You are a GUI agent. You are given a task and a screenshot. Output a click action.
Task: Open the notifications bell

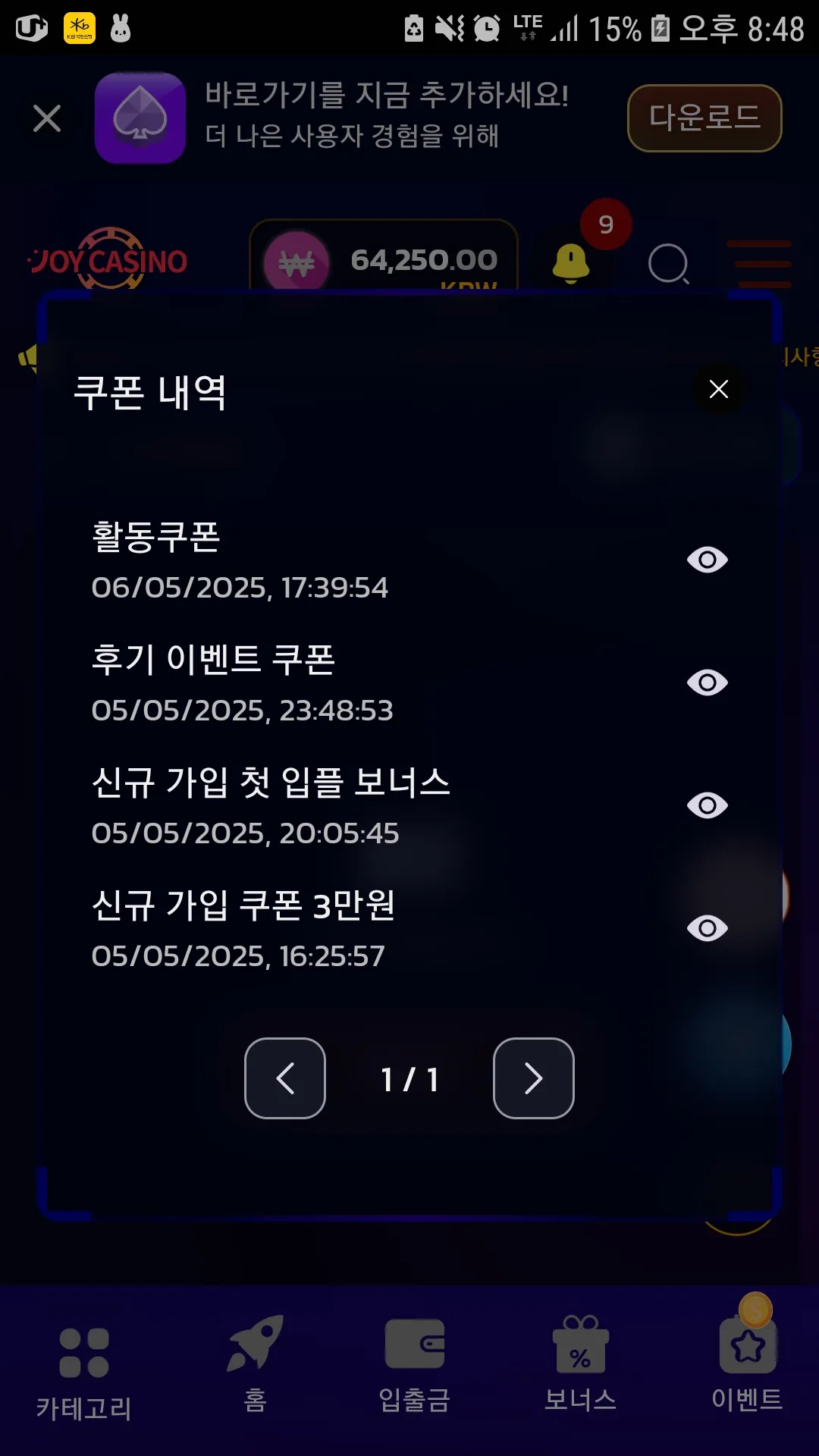point(571,262)
